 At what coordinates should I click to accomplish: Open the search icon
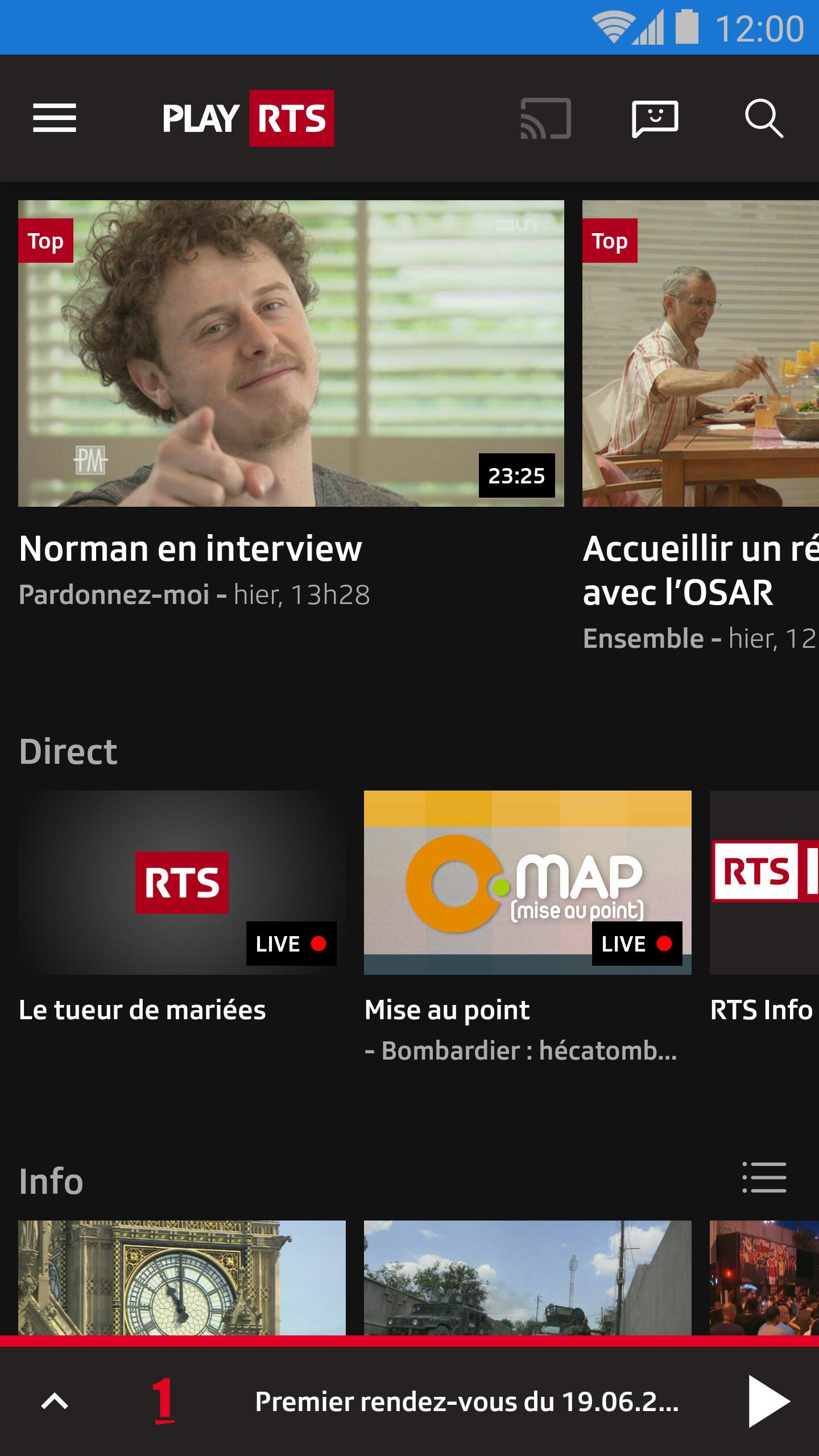click(x=764, y=118)
